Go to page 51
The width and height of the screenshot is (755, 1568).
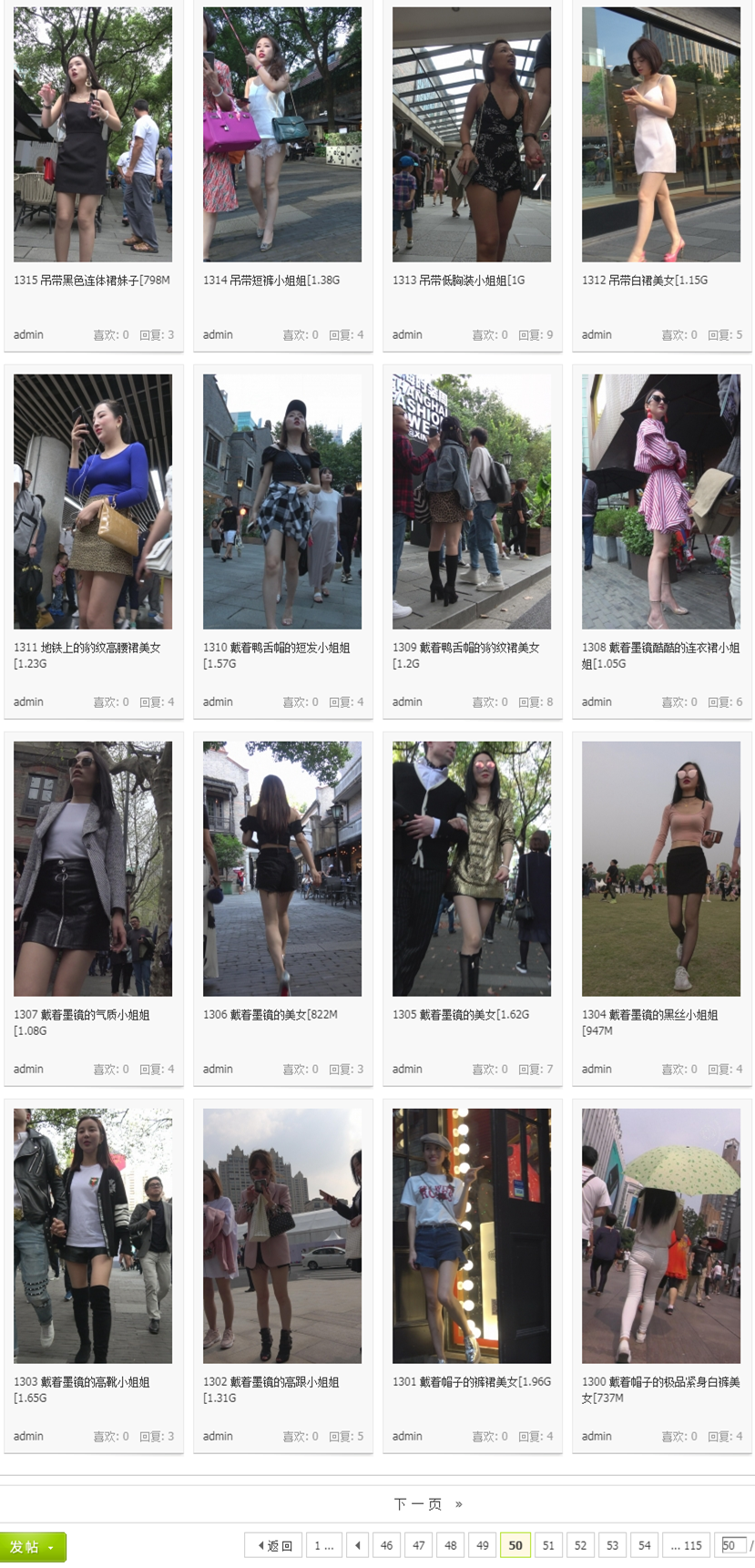point(548,1545)
